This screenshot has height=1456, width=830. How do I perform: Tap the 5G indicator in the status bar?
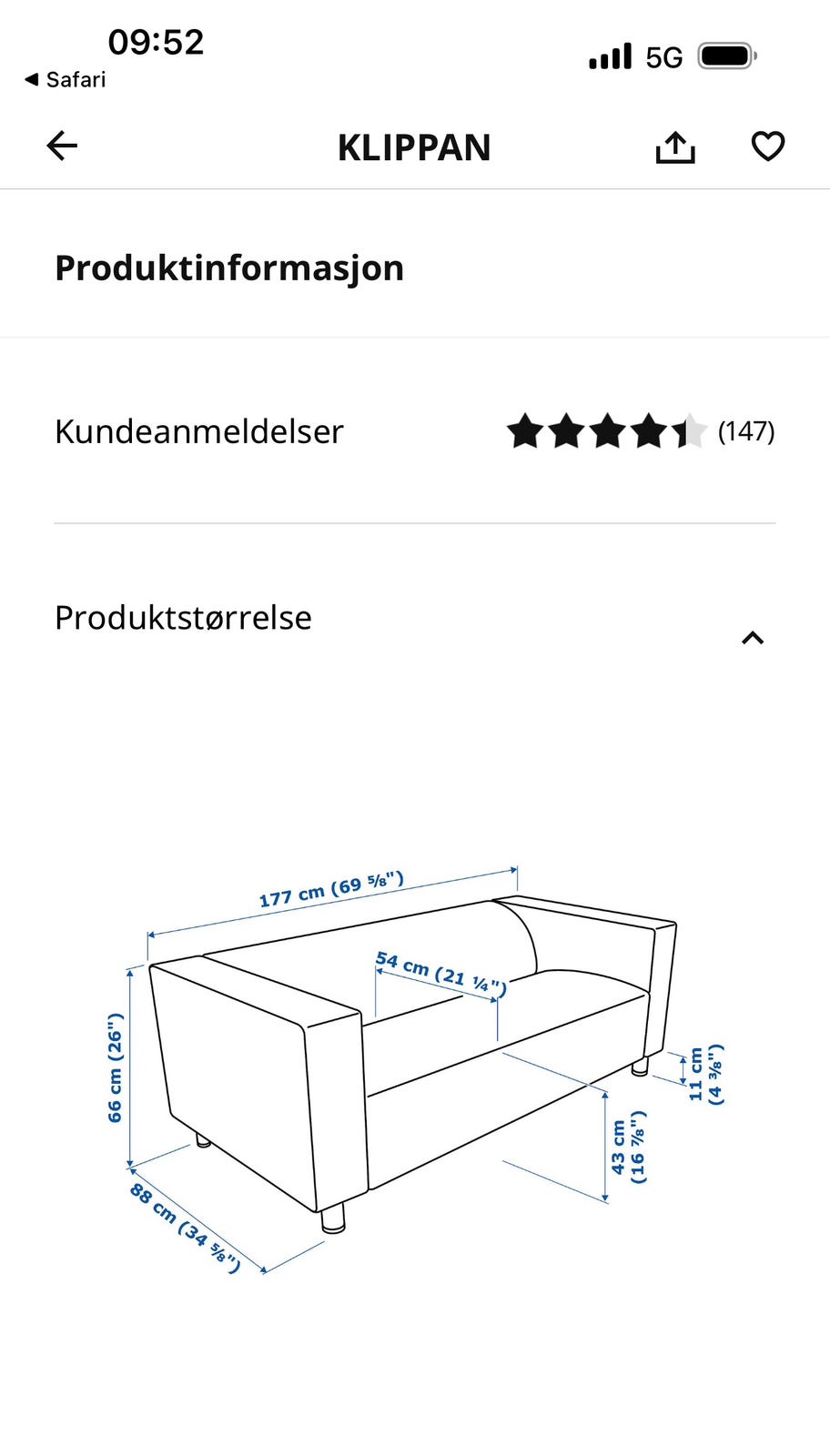click(663, 56)
